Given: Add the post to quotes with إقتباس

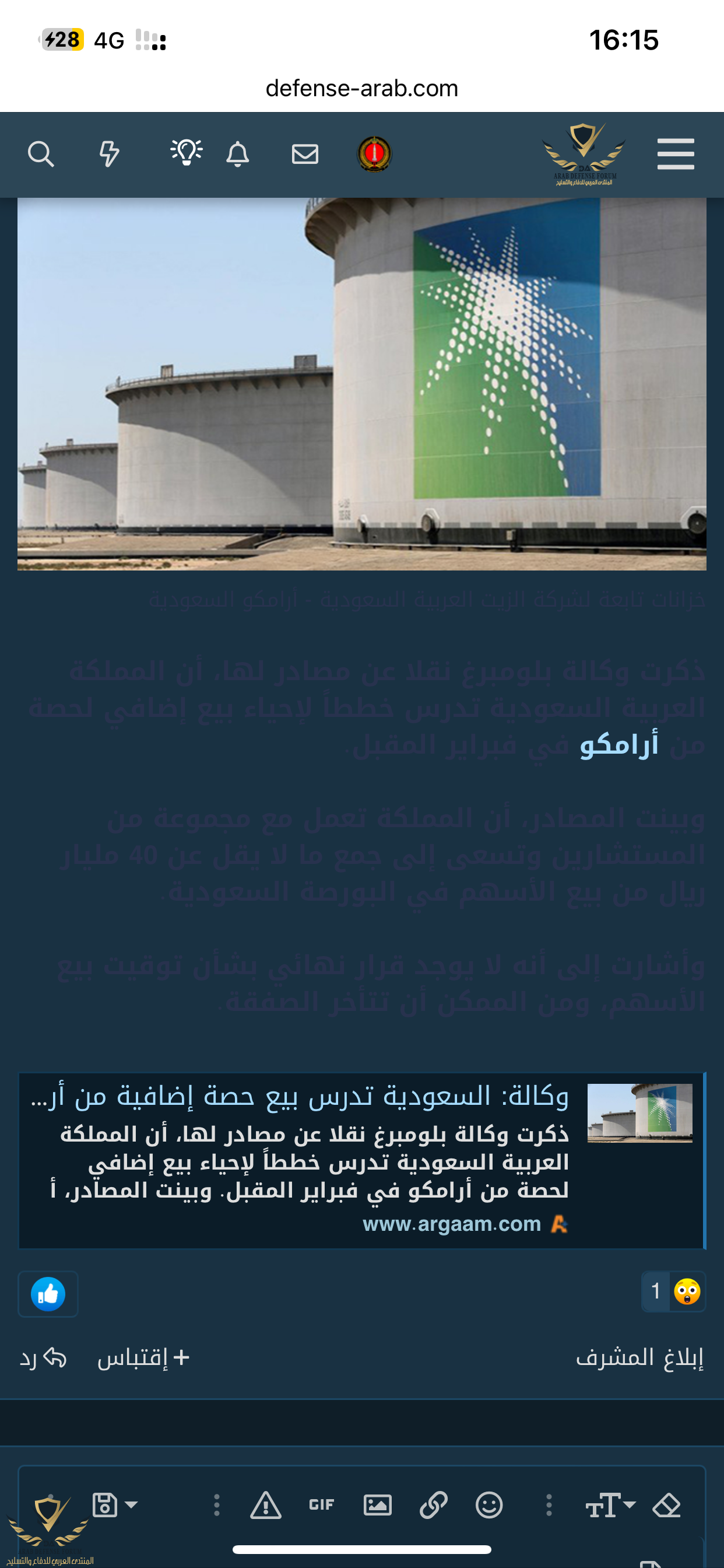Looking at the screenshot, I should click(143, 1357).
